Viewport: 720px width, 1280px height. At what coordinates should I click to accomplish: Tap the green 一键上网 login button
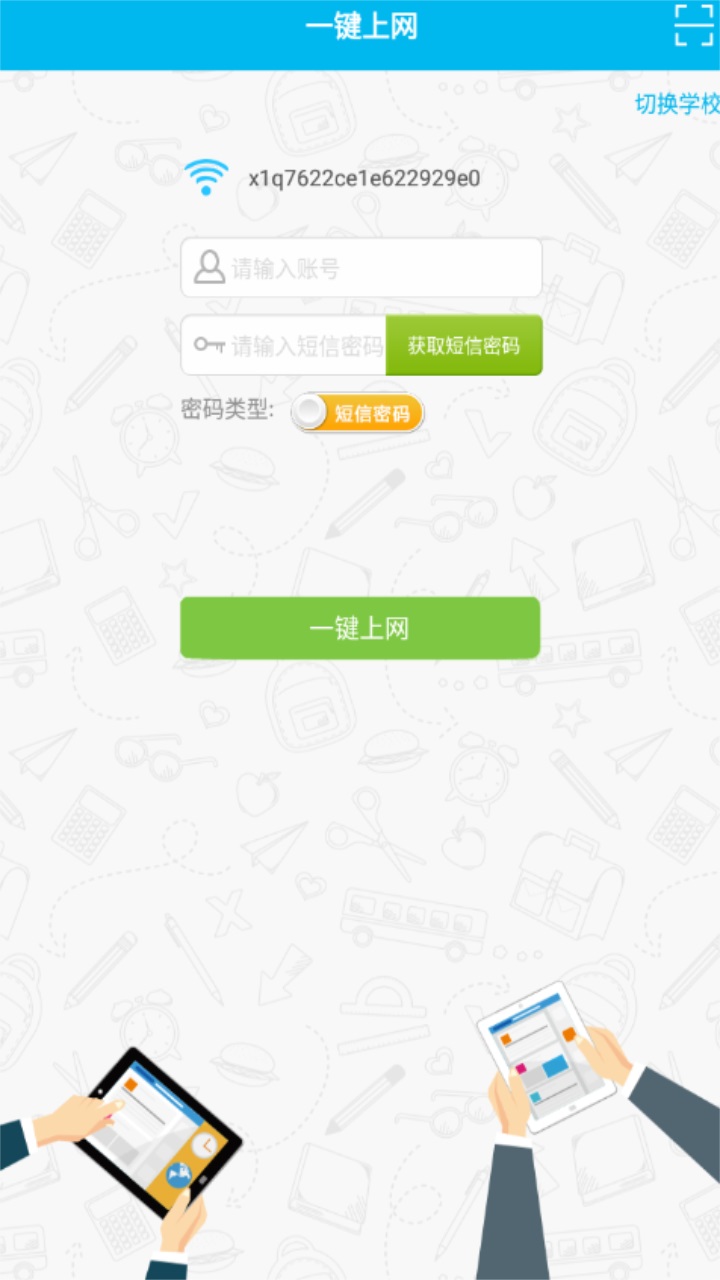click(360, 628)
